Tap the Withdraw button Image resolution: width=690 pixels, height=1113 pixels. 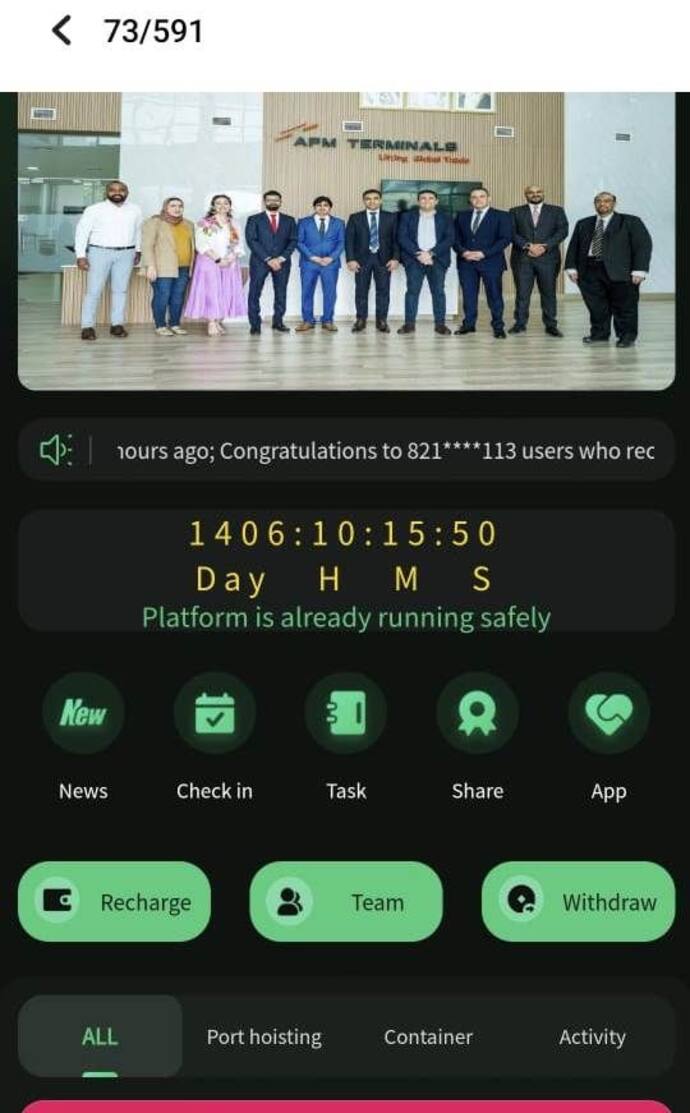click(578, 902)
